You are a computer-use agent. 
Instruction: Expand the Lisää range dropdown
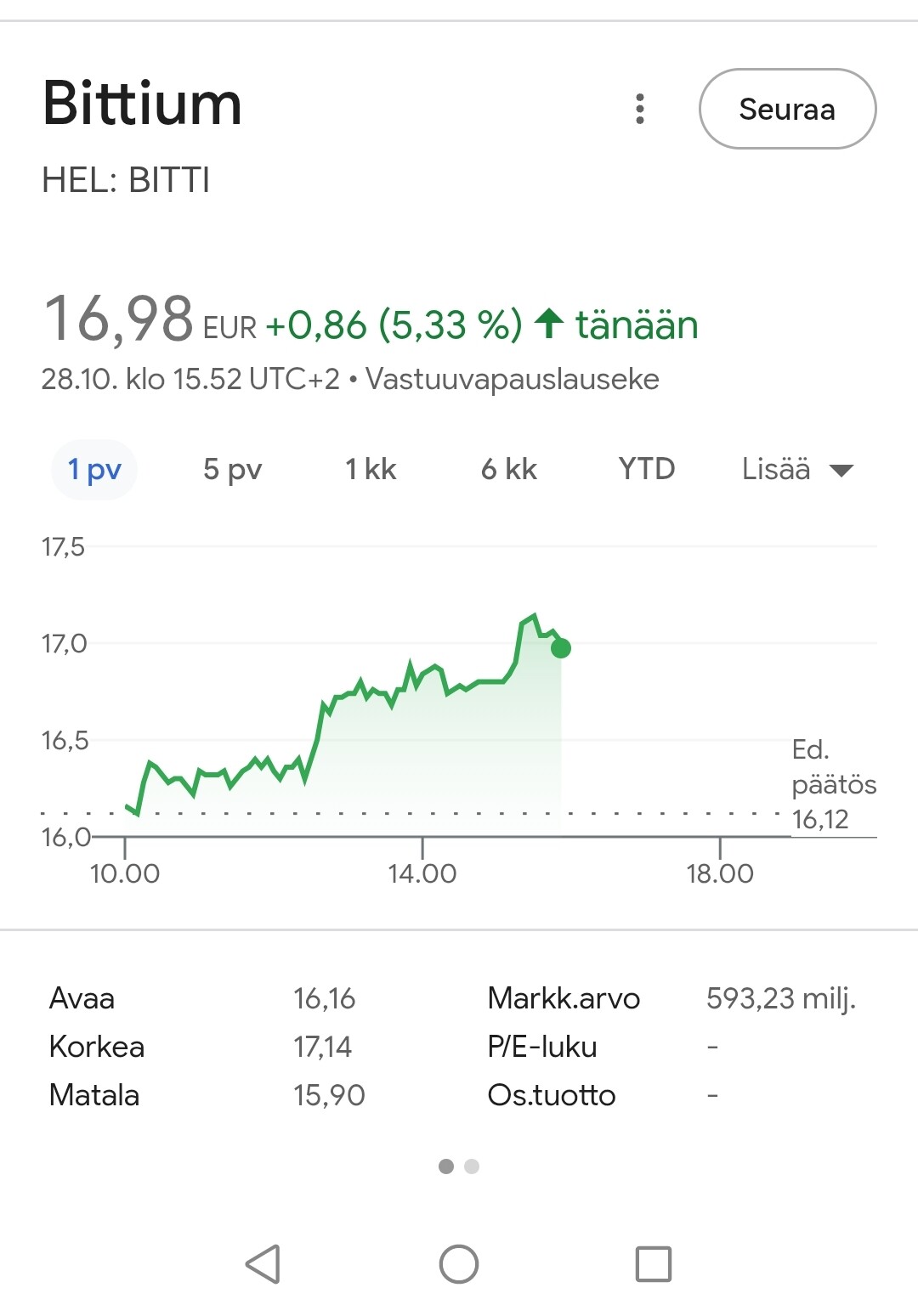coord(796,469)
